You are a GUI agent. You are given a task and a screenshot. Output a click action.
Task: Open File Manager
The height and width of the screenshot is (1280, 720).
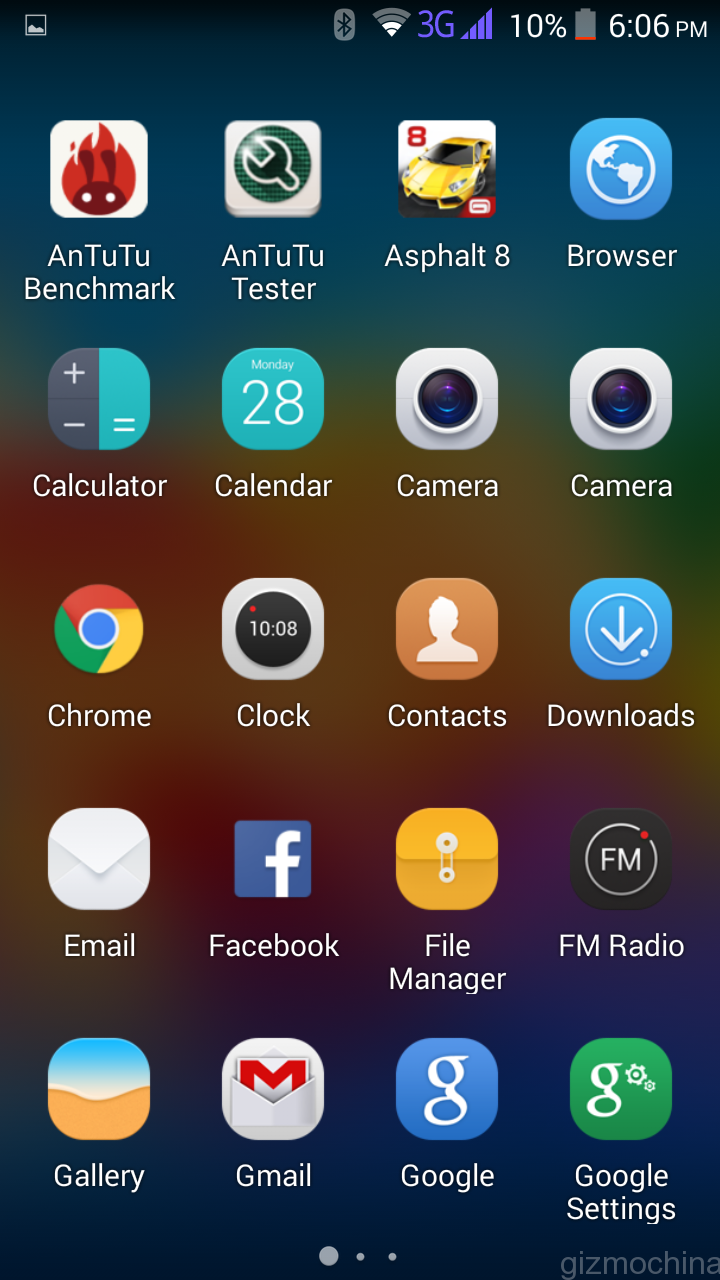[447, 859]
